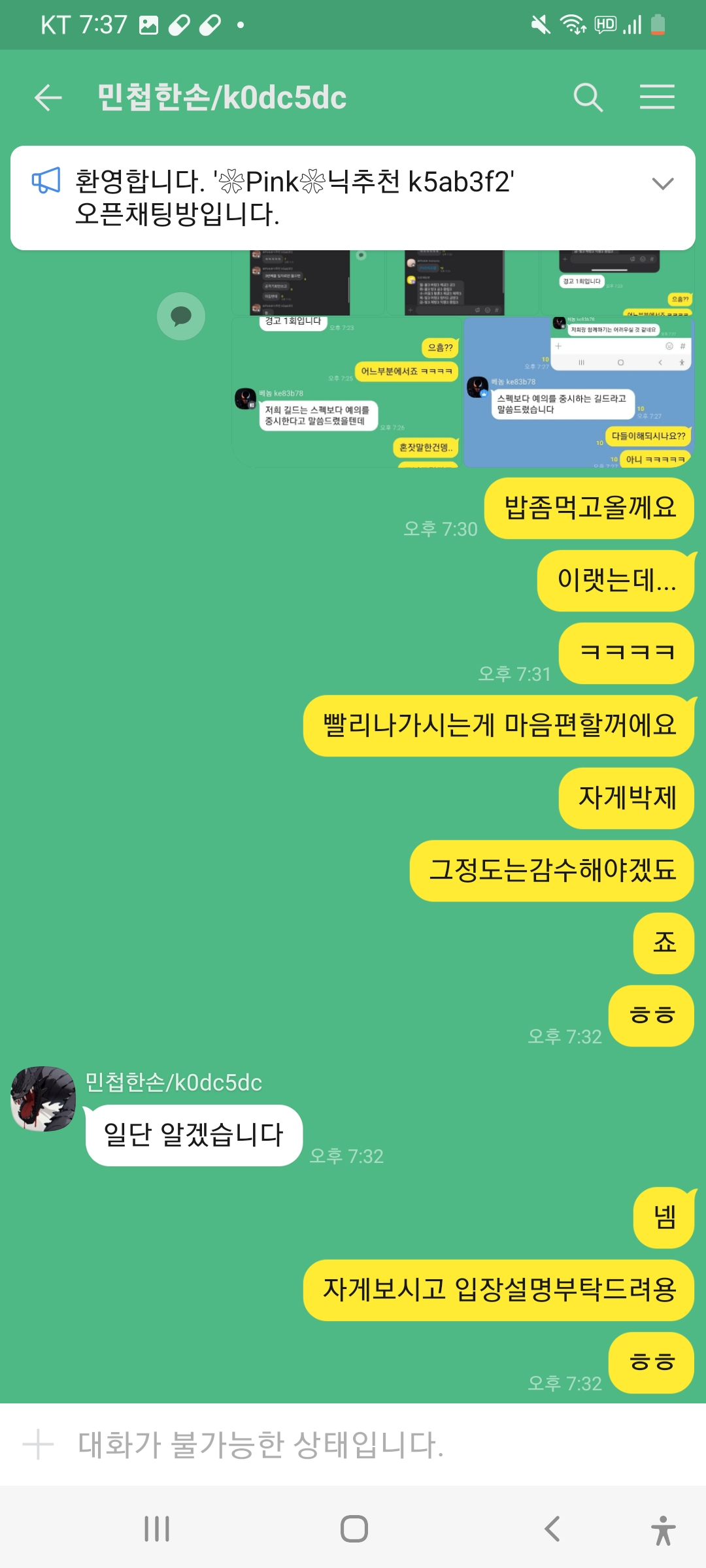Tap the system back button

[x=552, y=1529]
